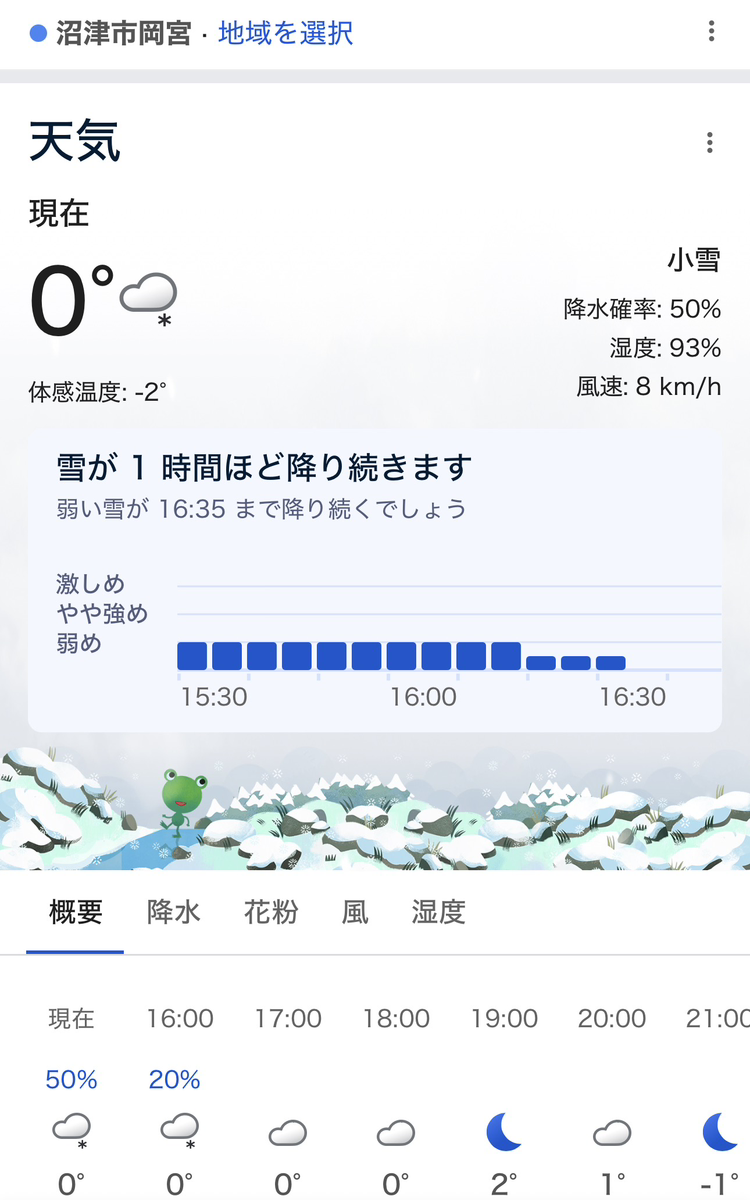
Task: Switch to the 降水 tab
Action: point(174,912)
